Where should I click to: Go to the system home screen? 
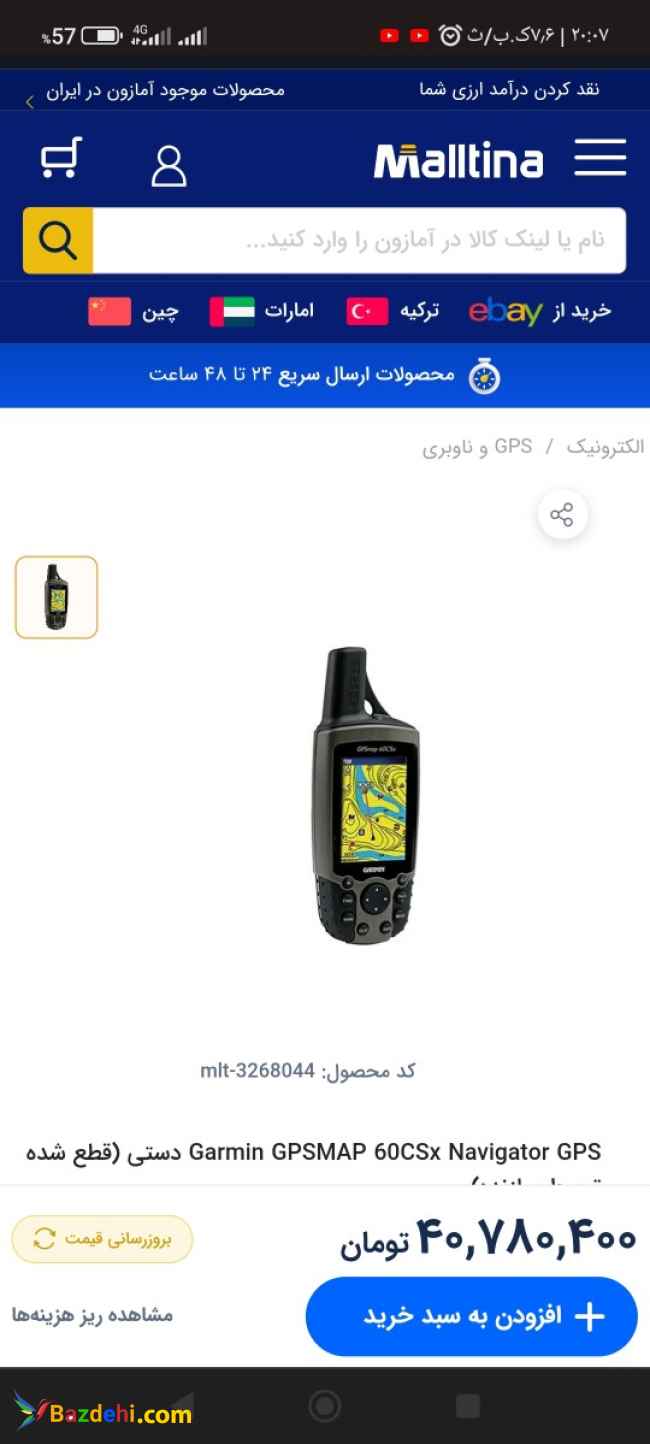pos(324,1406)
